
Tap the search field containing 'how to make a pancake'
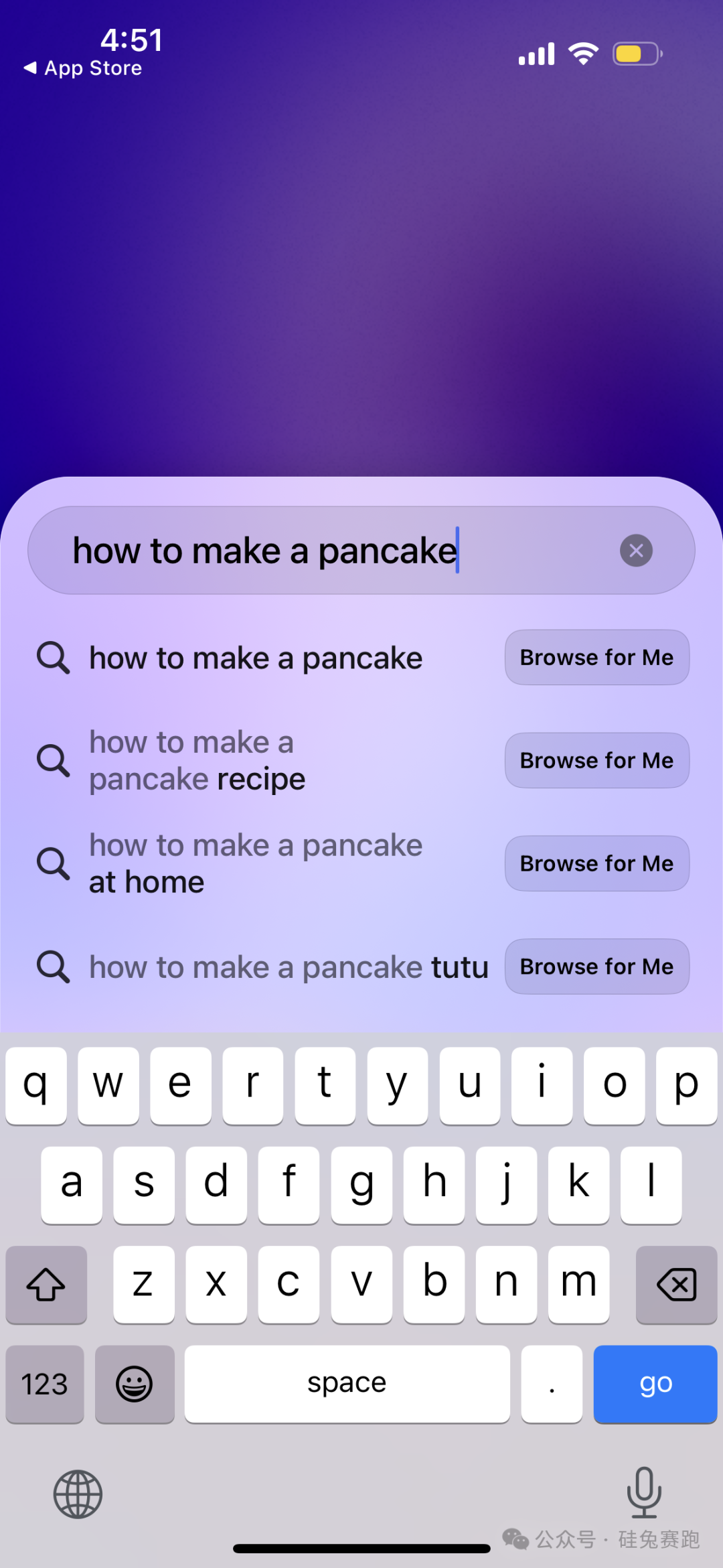321,551
